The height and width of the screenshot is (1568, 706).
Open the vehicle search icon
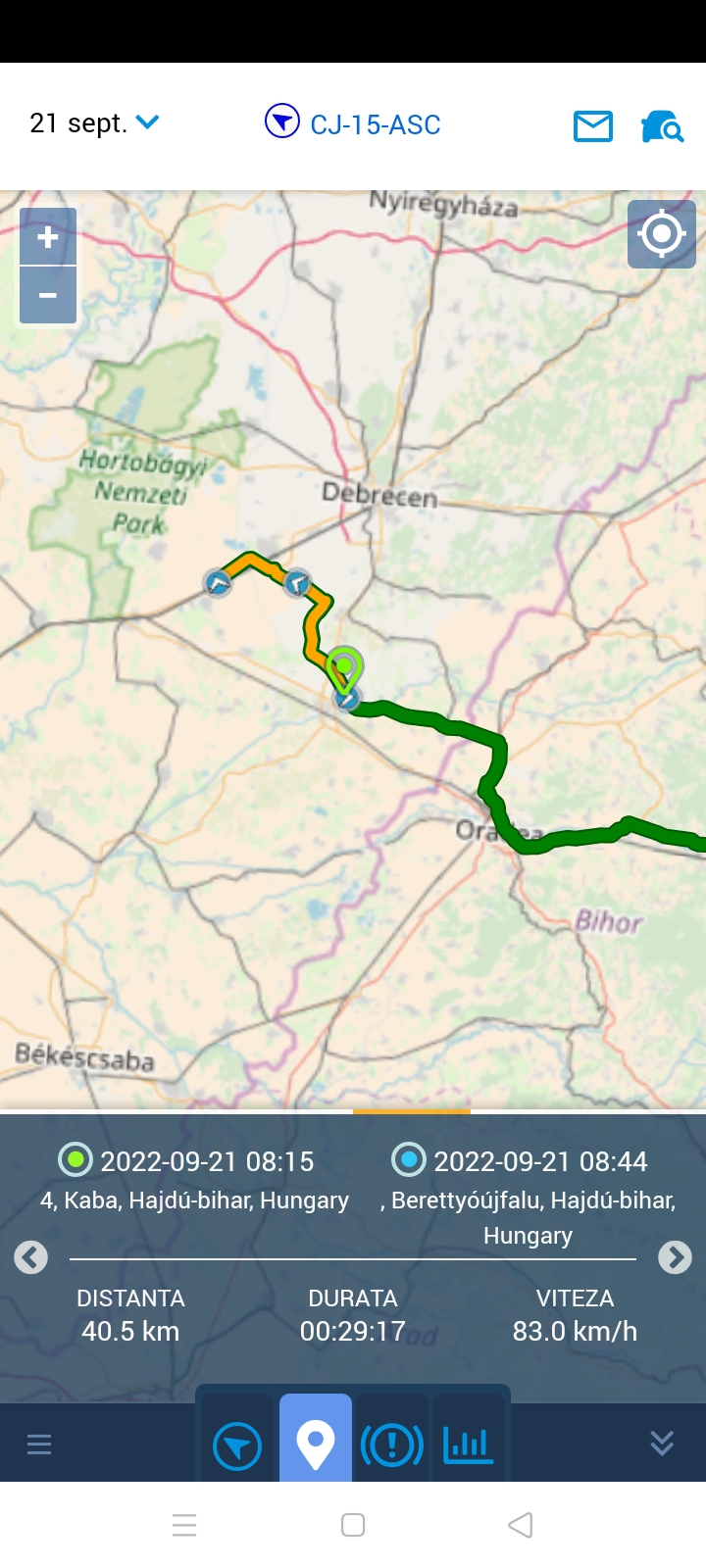pyautogui.click(x=662, y=125)
